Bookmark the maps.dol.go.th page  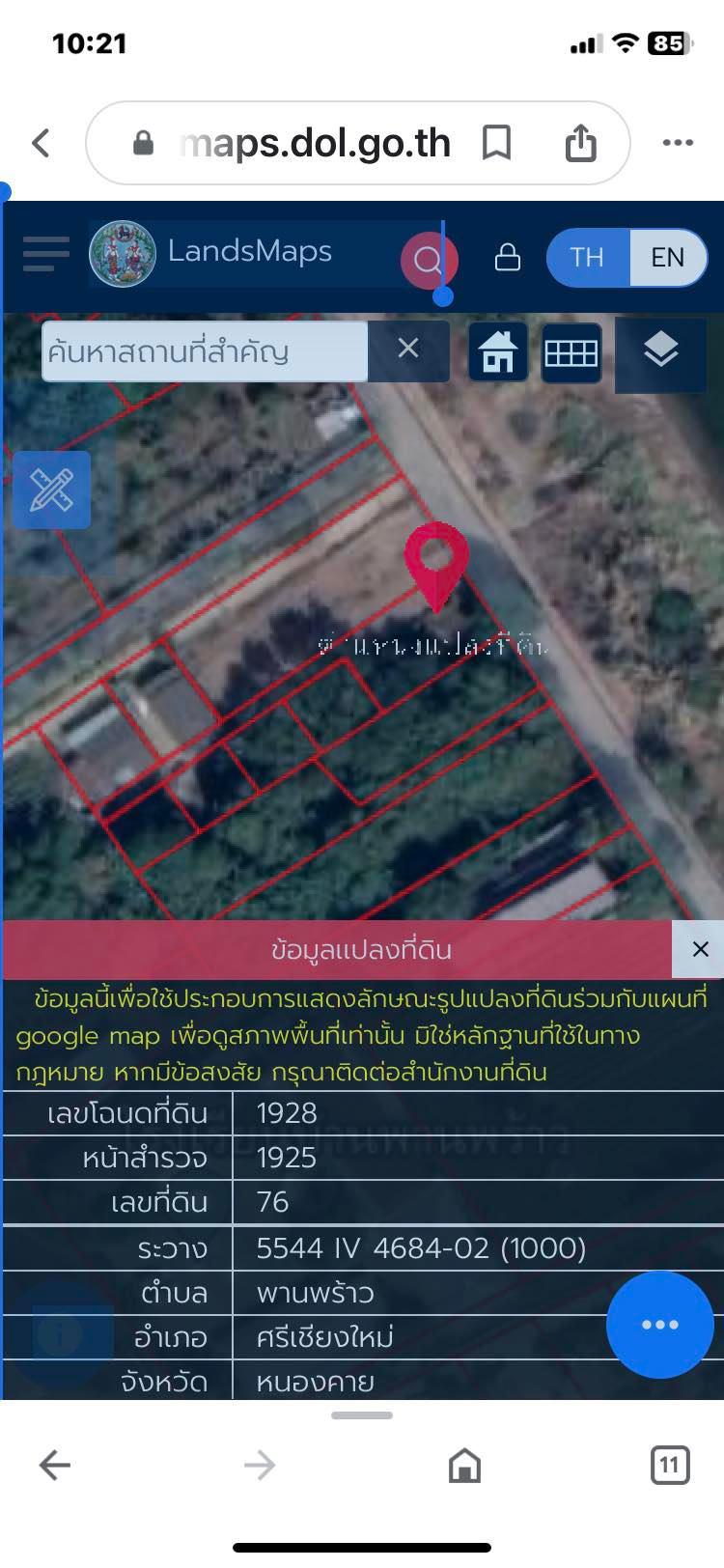coord(496,144)
